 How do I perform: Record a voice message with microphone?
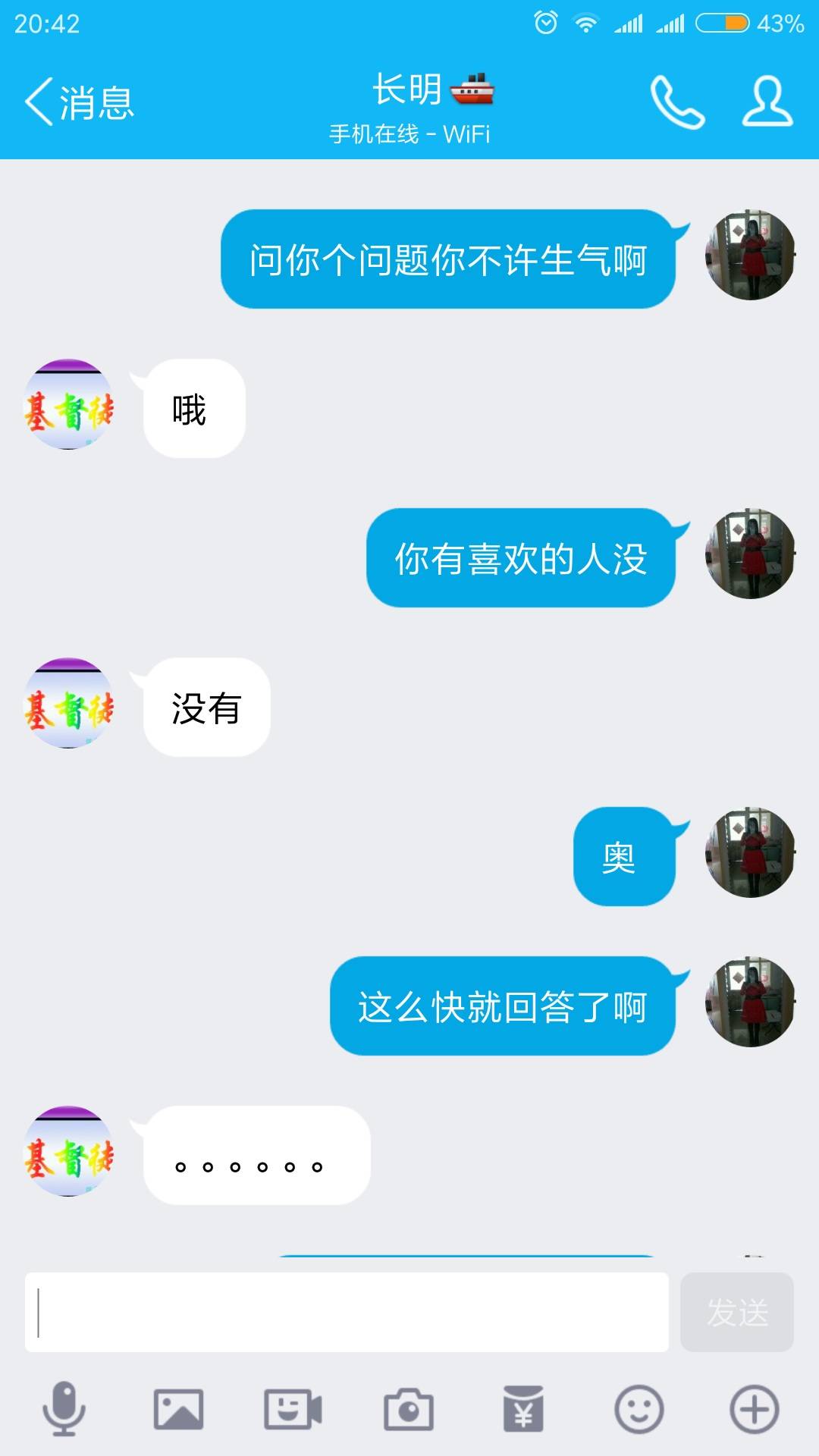[x=64, y=1409]
